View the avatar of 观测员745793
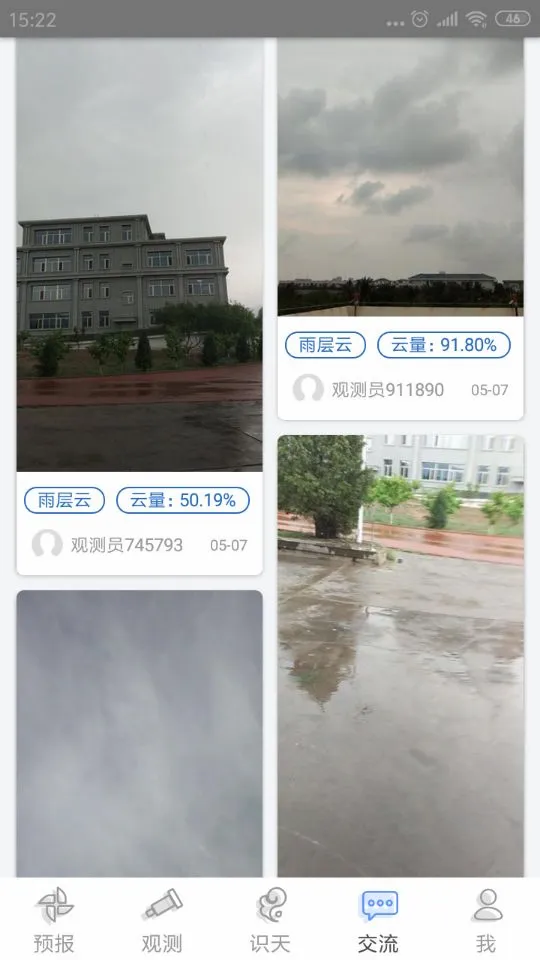Screen dimensions: 540x960 pyautogui.click(x=47, y=544)
